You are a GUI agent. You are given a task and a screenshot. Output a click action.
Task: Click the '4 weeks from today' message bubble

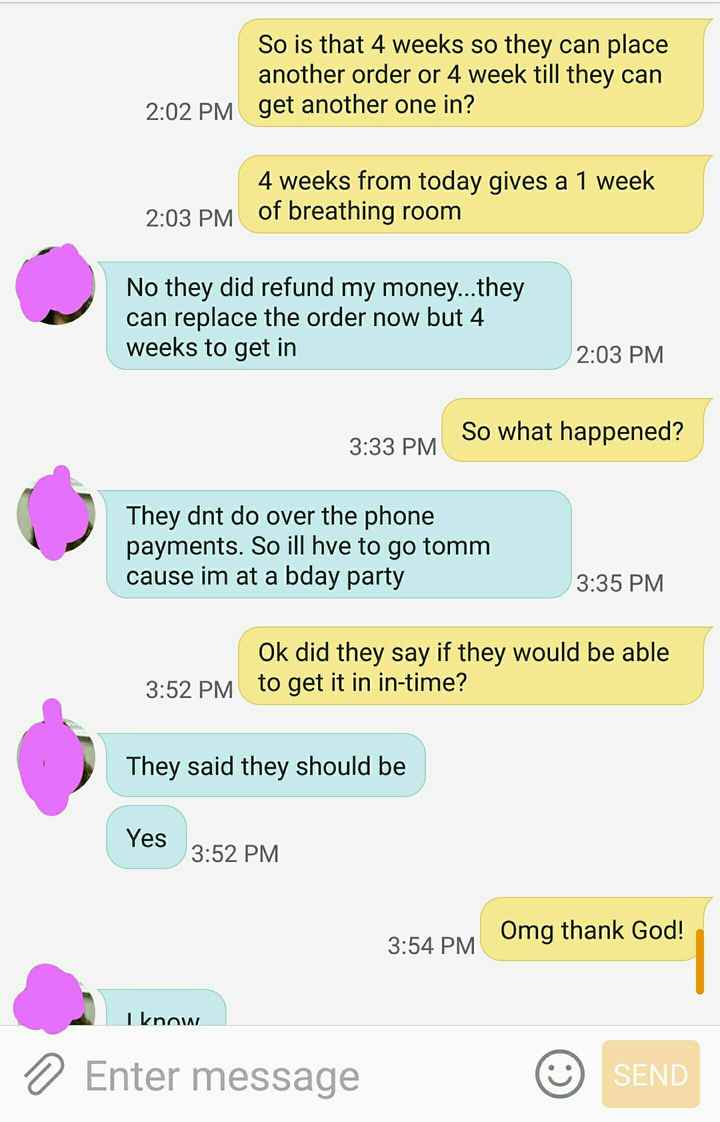(470, 195)
